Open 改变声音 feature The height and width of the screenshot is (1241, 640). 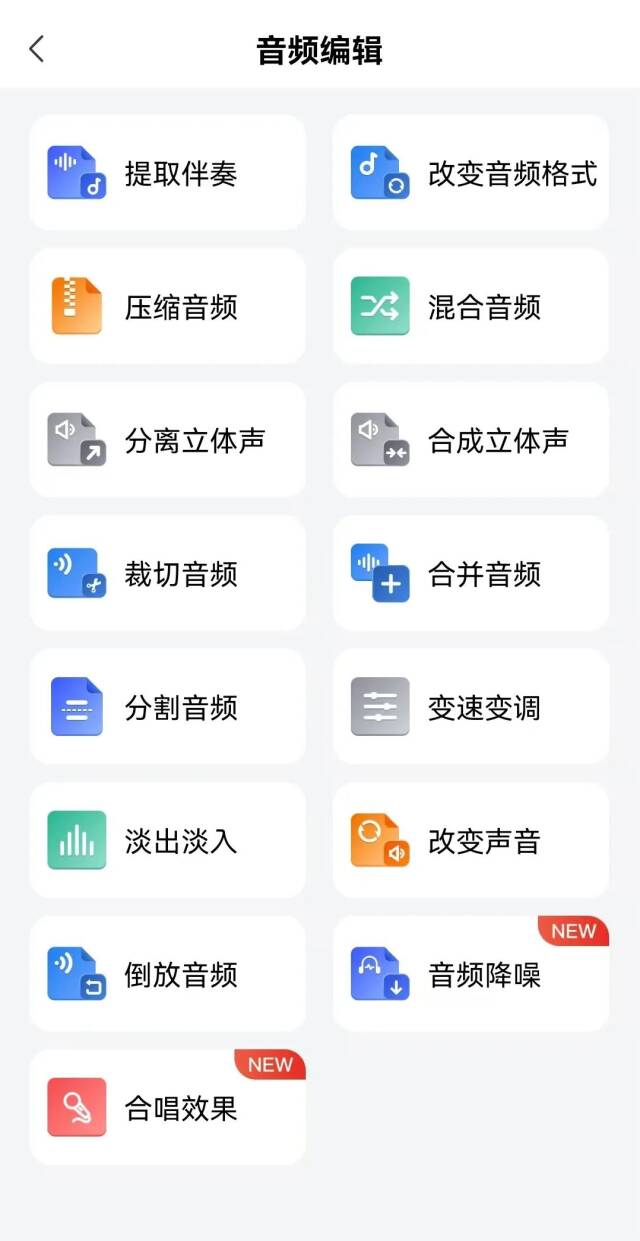click(x=471, y=840)
